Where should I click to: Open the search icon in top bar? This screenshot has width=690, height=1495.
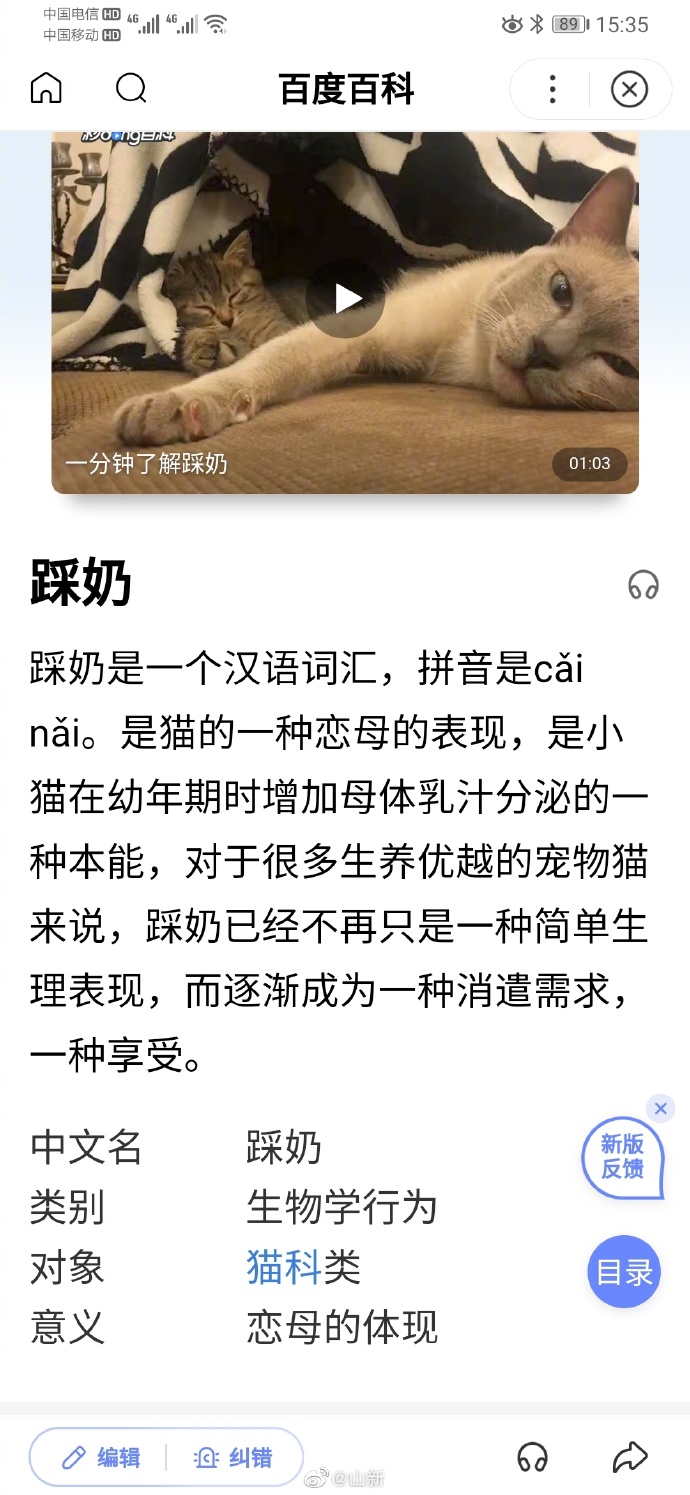click(131, 89)
